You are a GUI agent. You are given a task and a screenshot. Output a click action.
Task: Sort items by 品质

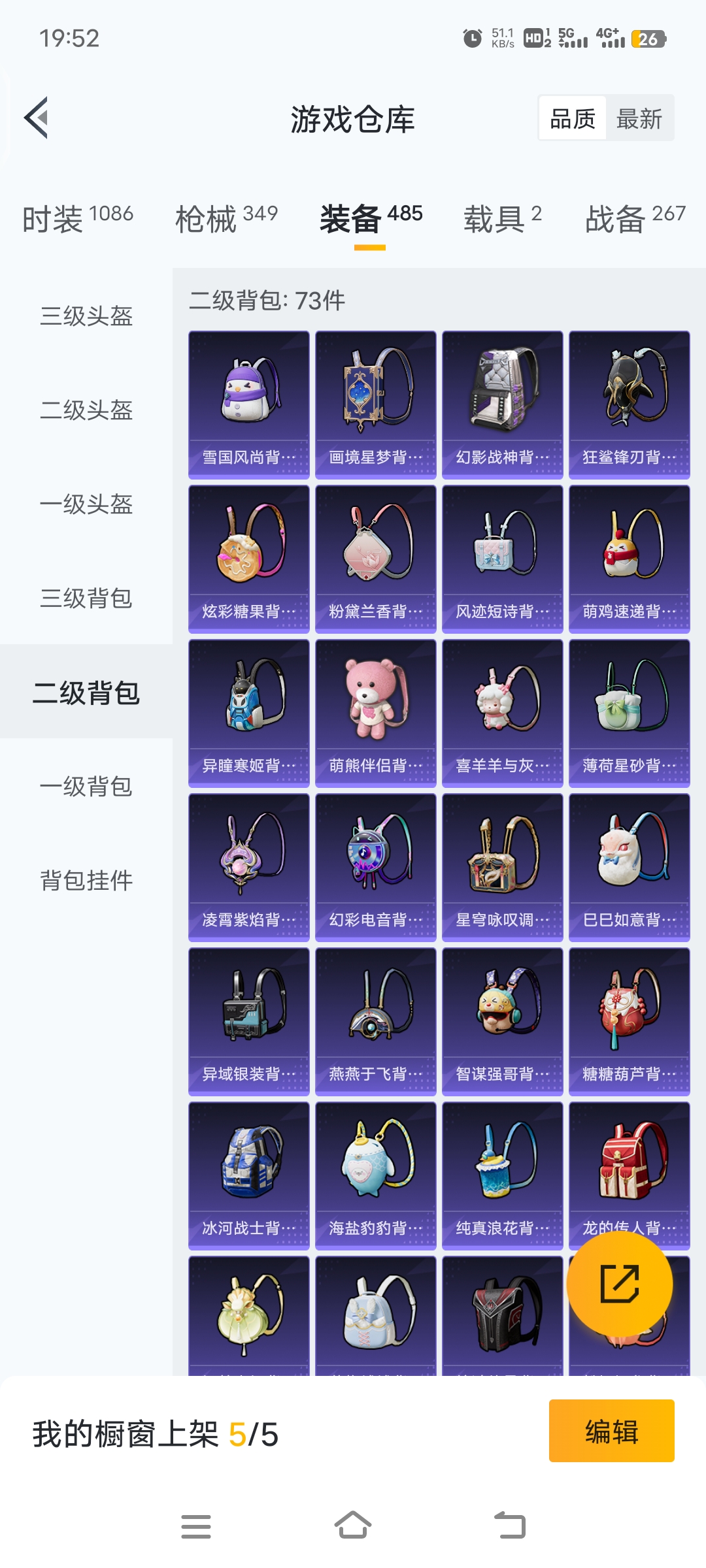(x=573, y=119)
